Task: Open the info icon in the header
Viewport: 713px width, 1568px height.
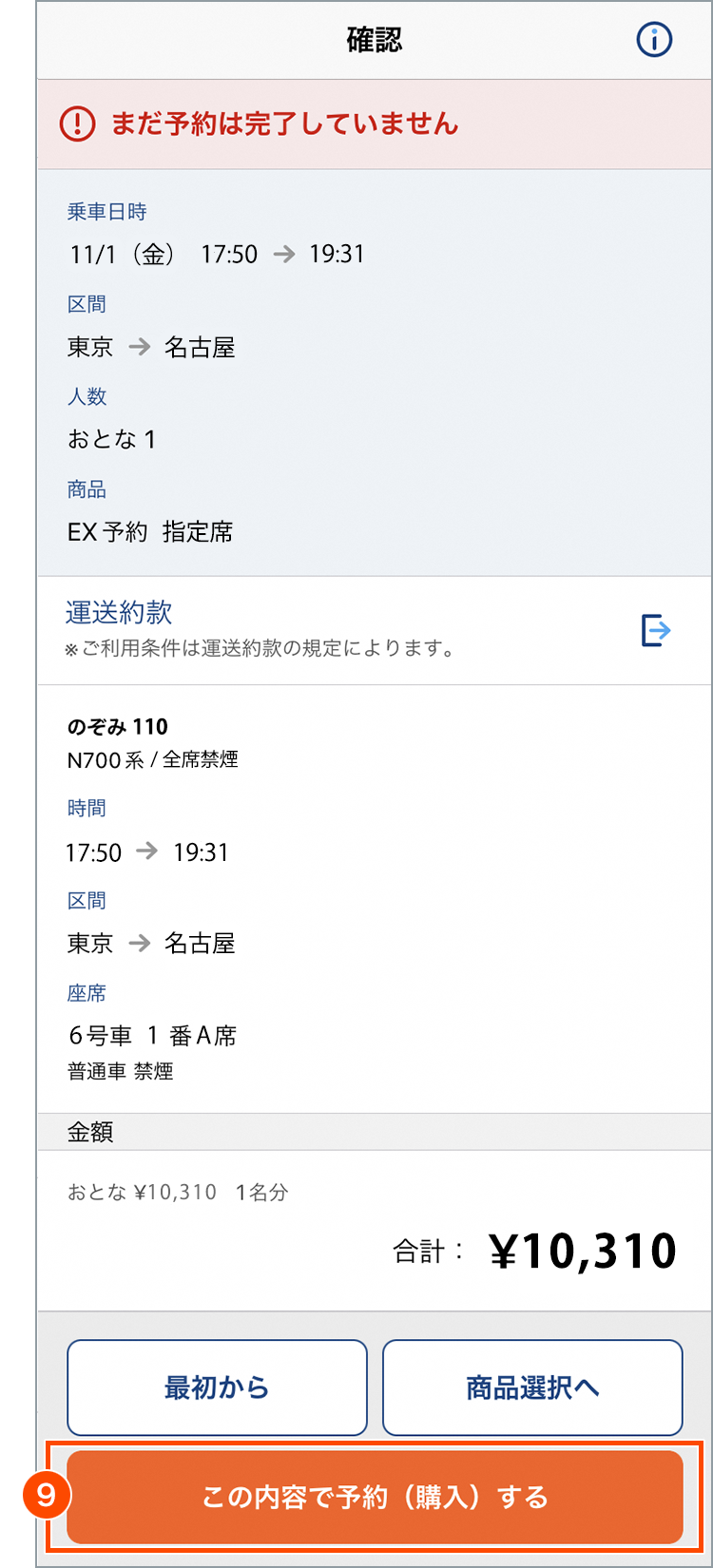Action: pos(653,40)
